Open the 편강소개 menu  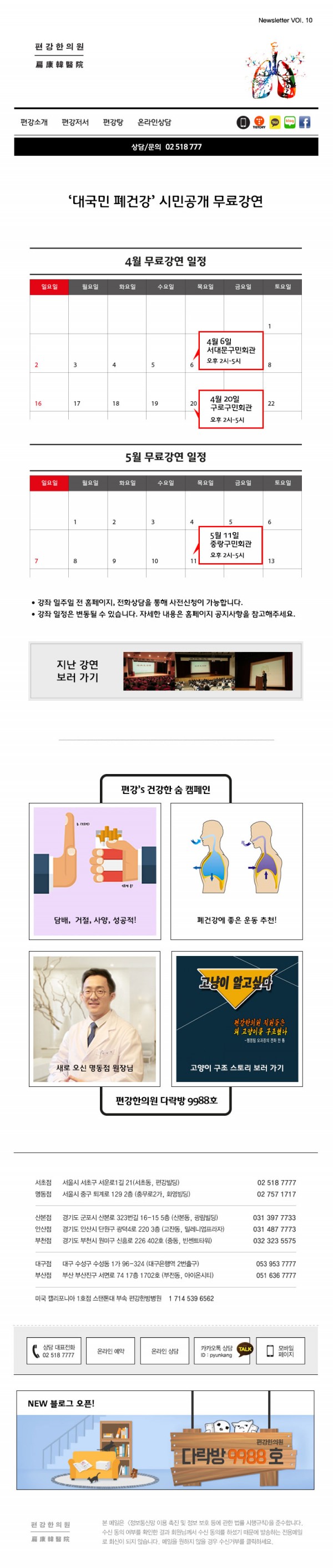[x=34, y=123]
